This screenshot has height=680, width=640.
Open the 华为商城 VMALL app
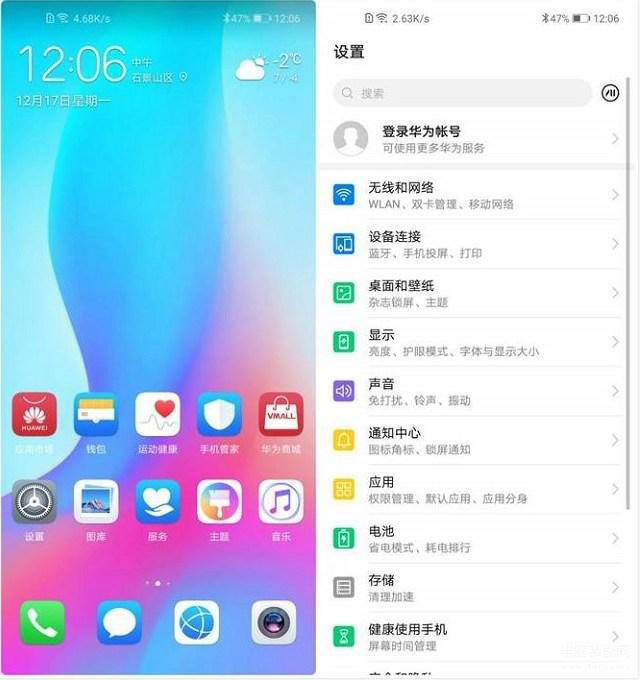click(x=281, y=415)
